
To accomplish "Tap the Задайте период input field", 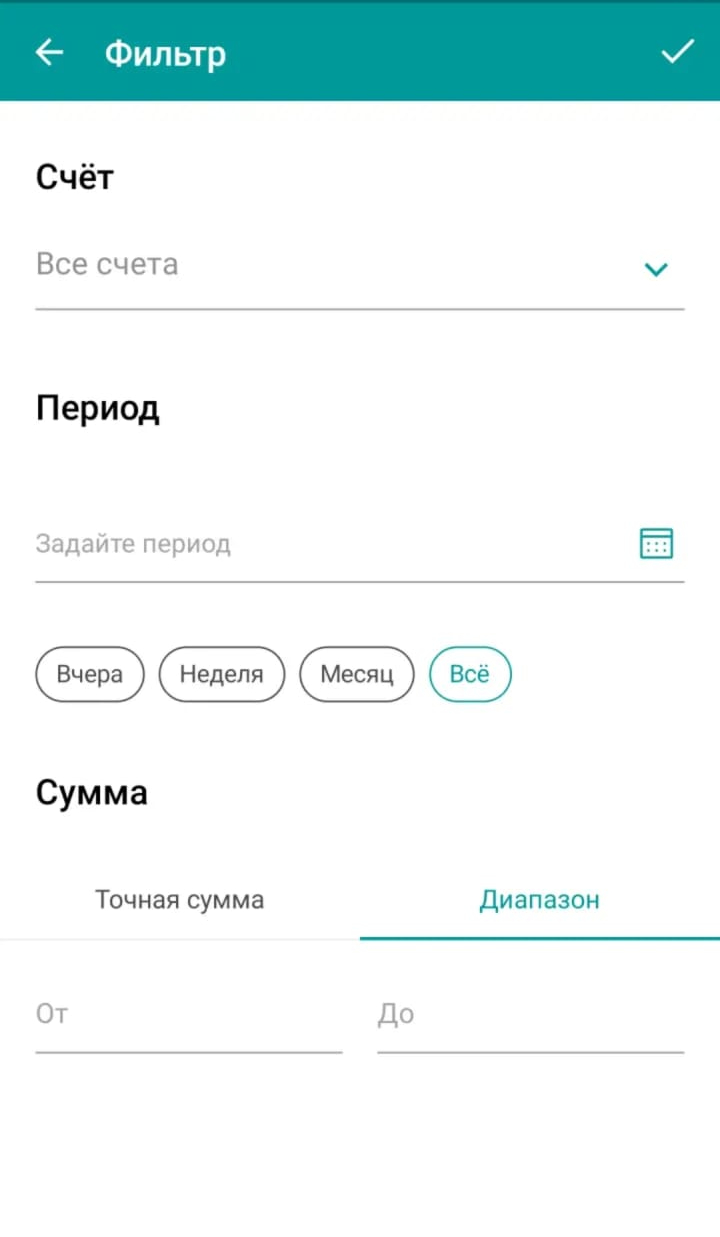I will pos(300,543).
